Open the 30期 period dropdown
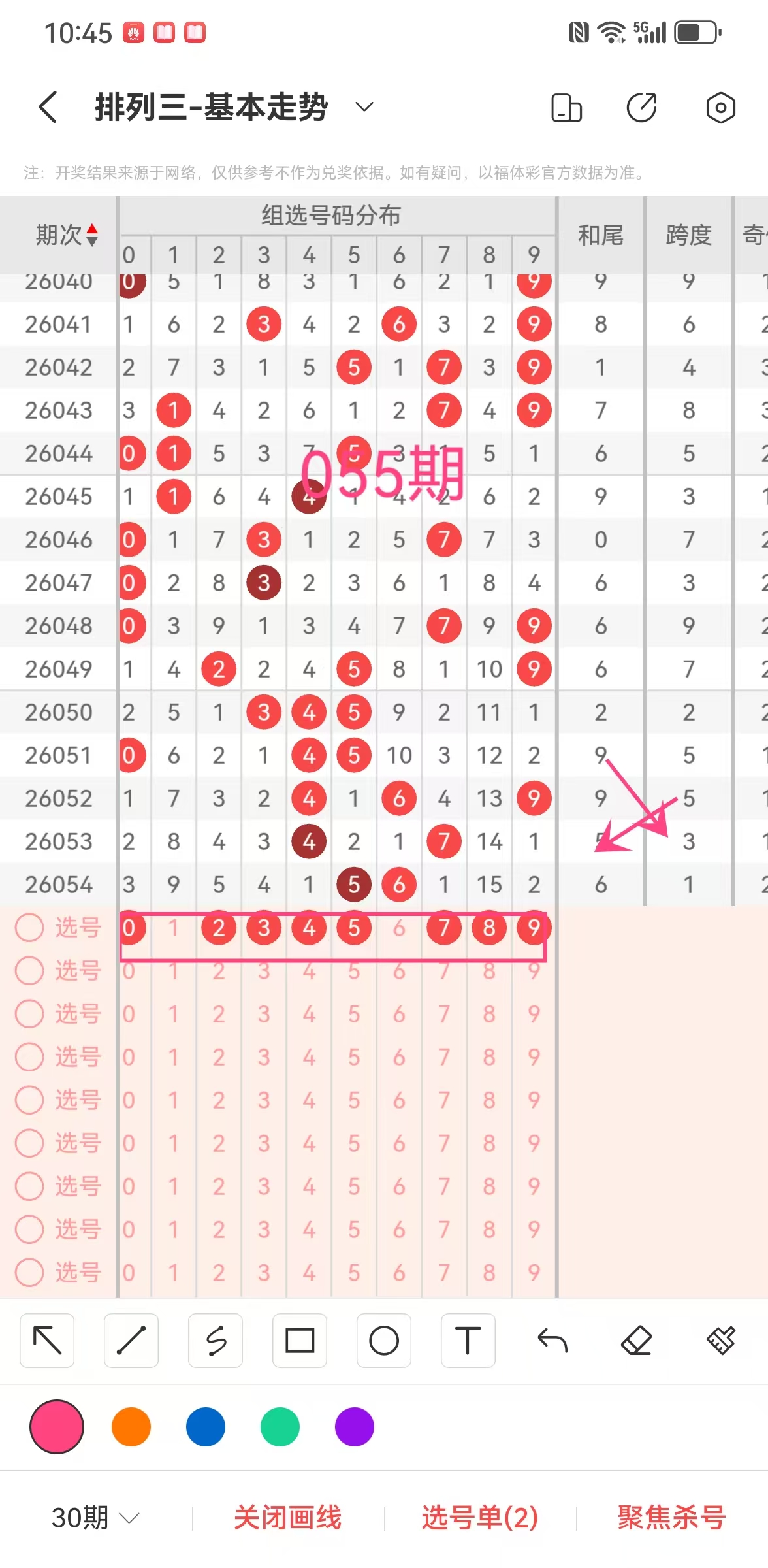768x1568 pixels. point(95,1517)
